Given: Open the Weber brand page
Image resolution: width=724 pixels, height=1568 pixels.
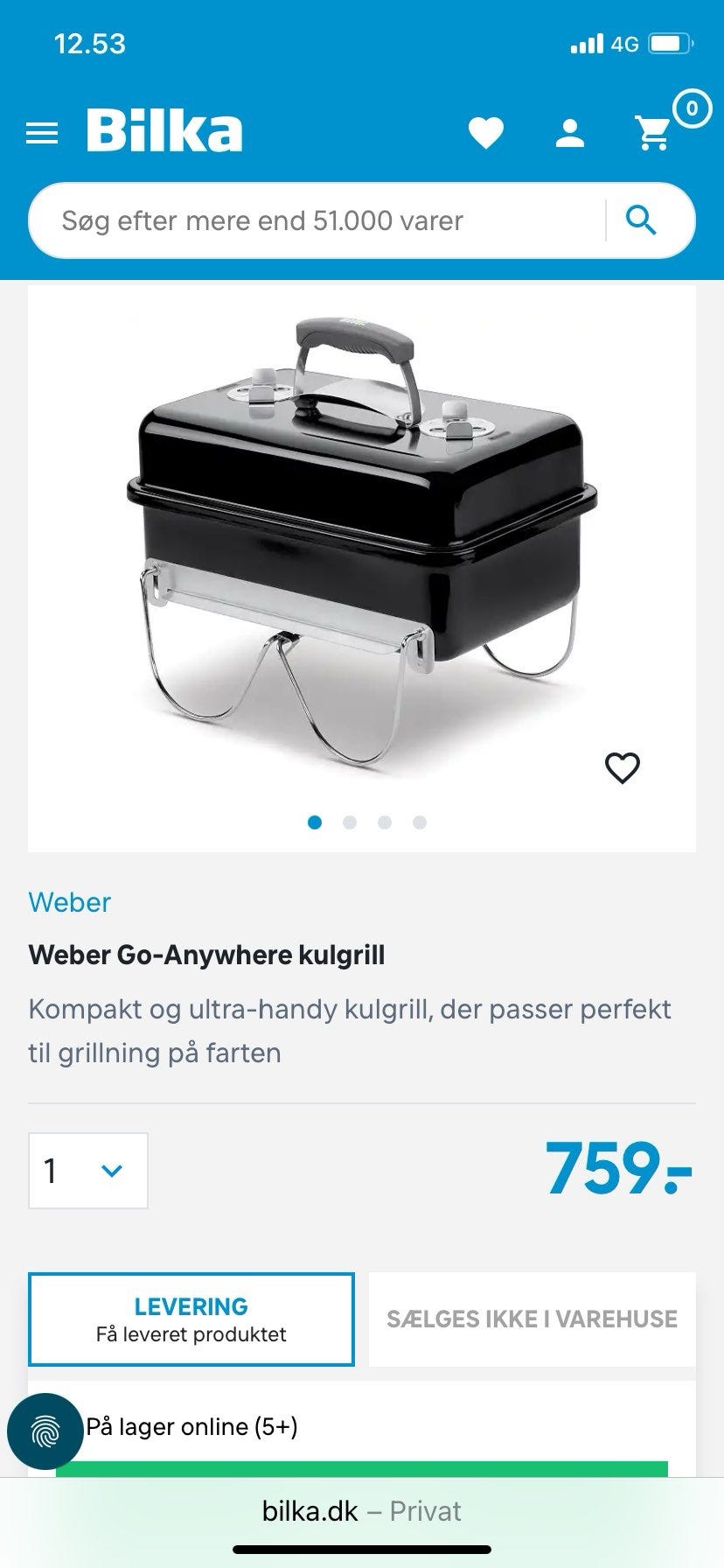Looking at the screenshot, I should [69, 902].
